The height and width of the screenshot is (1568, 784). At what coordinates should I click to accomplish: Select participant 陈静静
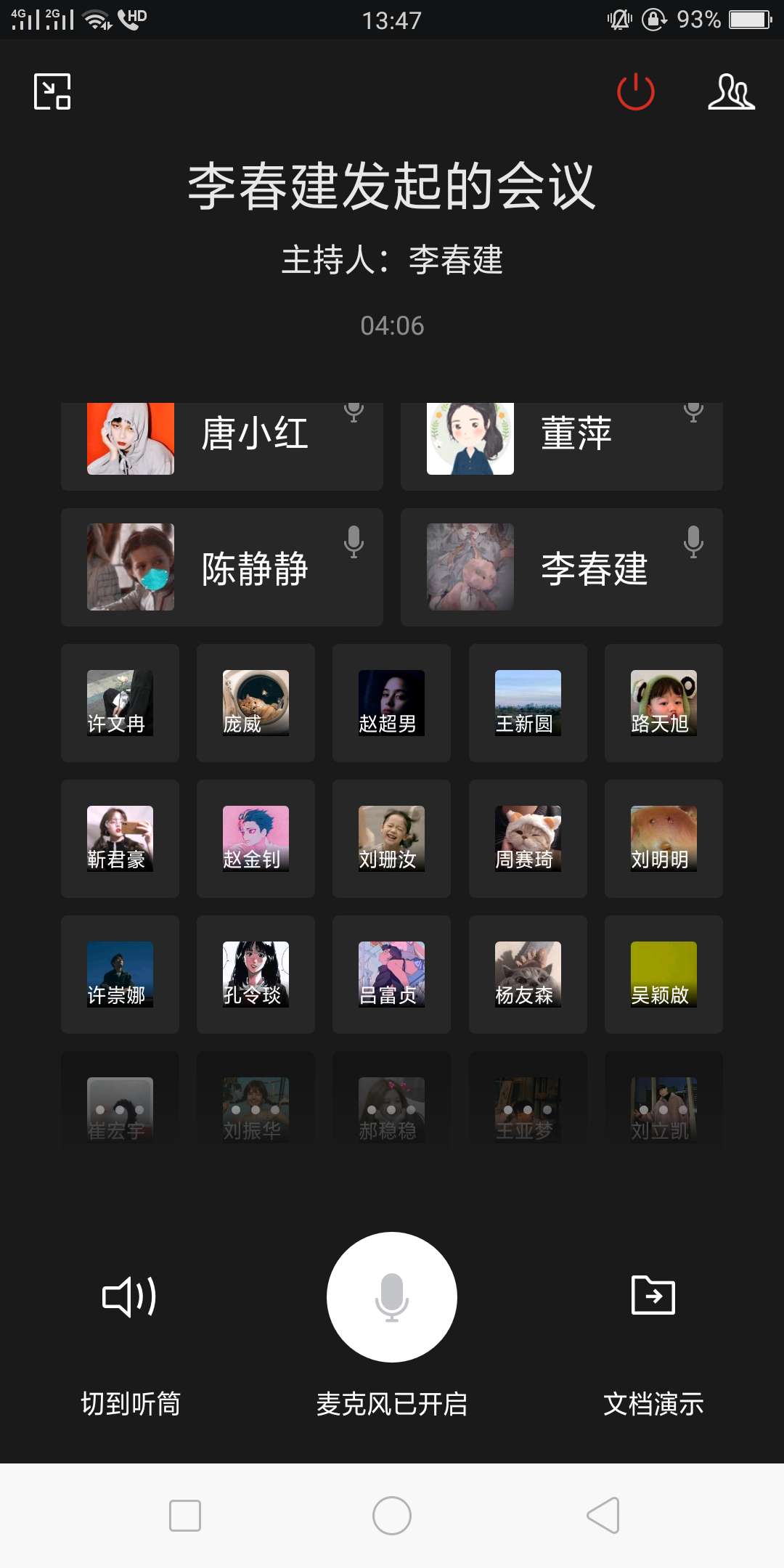coord(221,567)
